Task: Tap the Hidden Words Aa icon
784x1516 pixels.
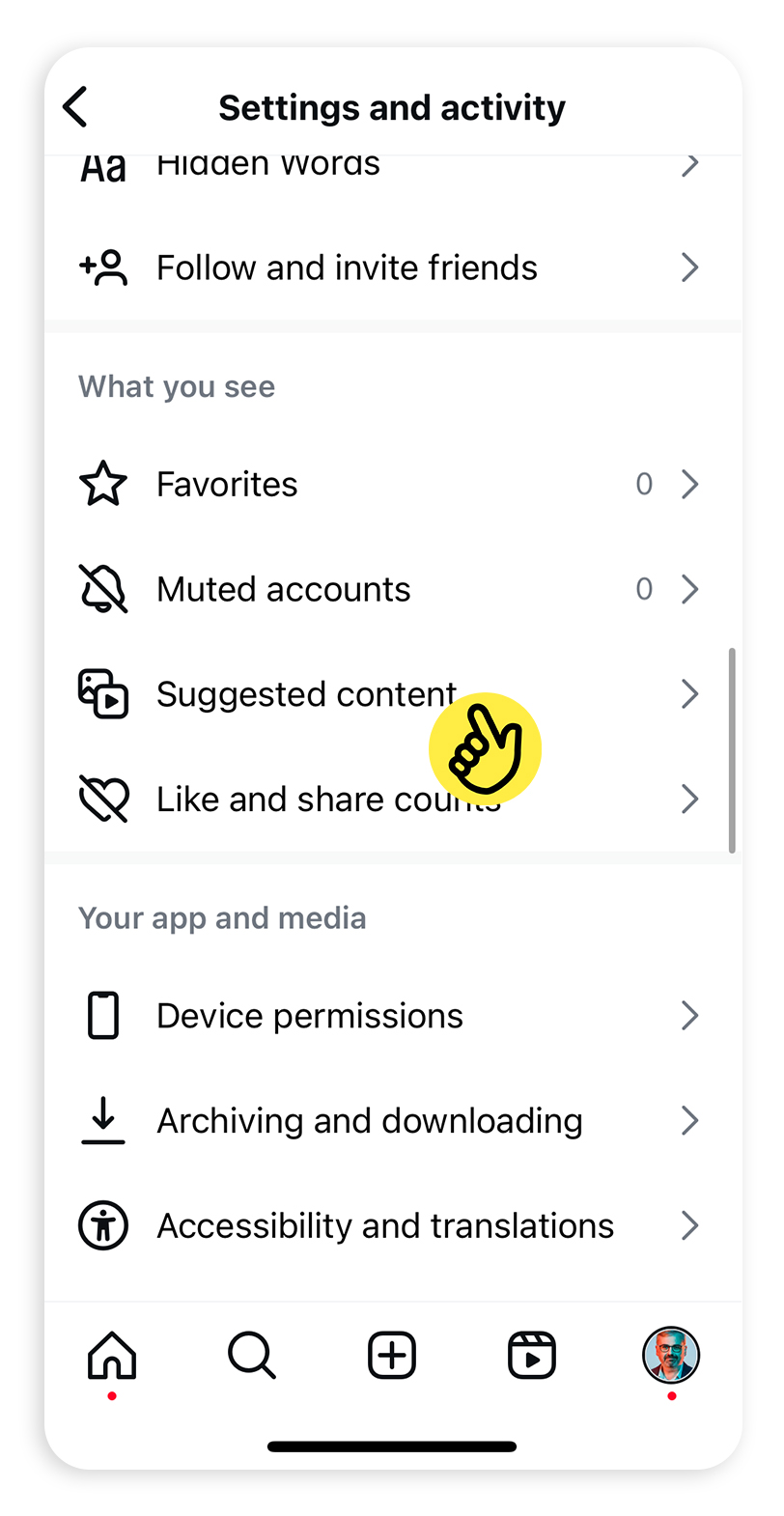Action: [x=102, y=164]
